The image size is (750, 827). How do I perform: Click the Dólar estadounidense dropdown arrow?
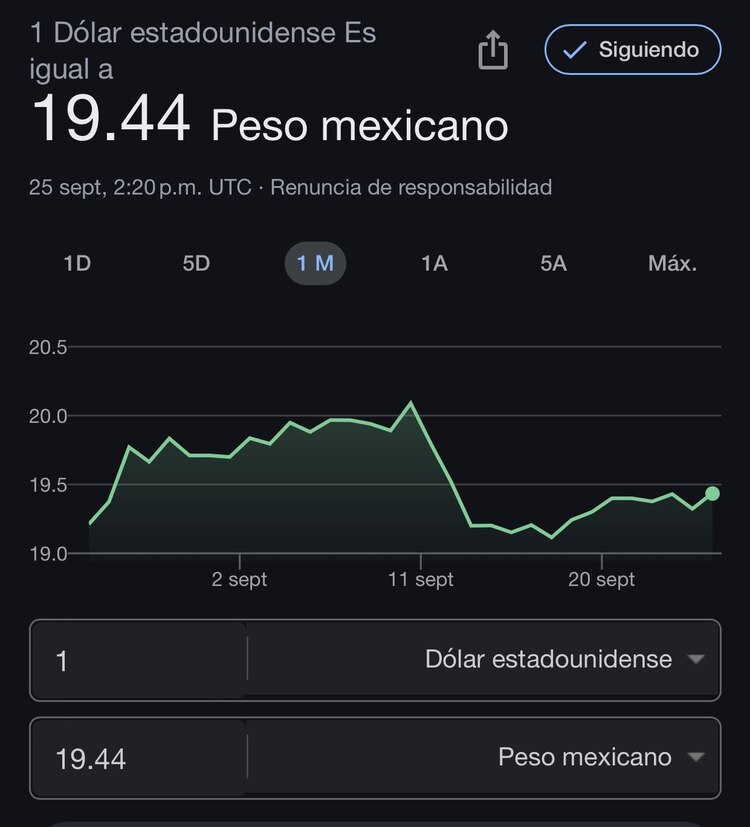pos(697,659)
